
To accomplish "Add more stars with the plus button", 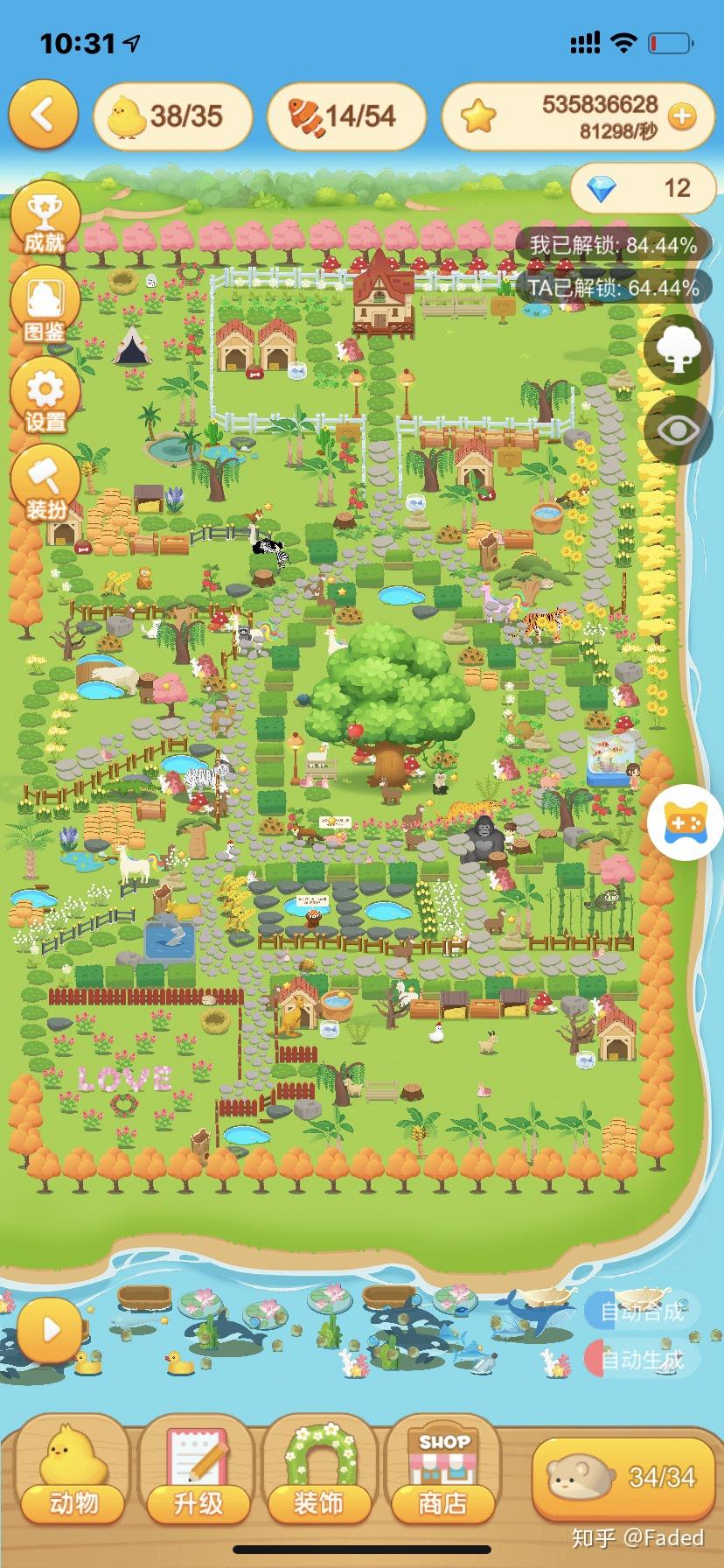I will click(x=682, y=116).
